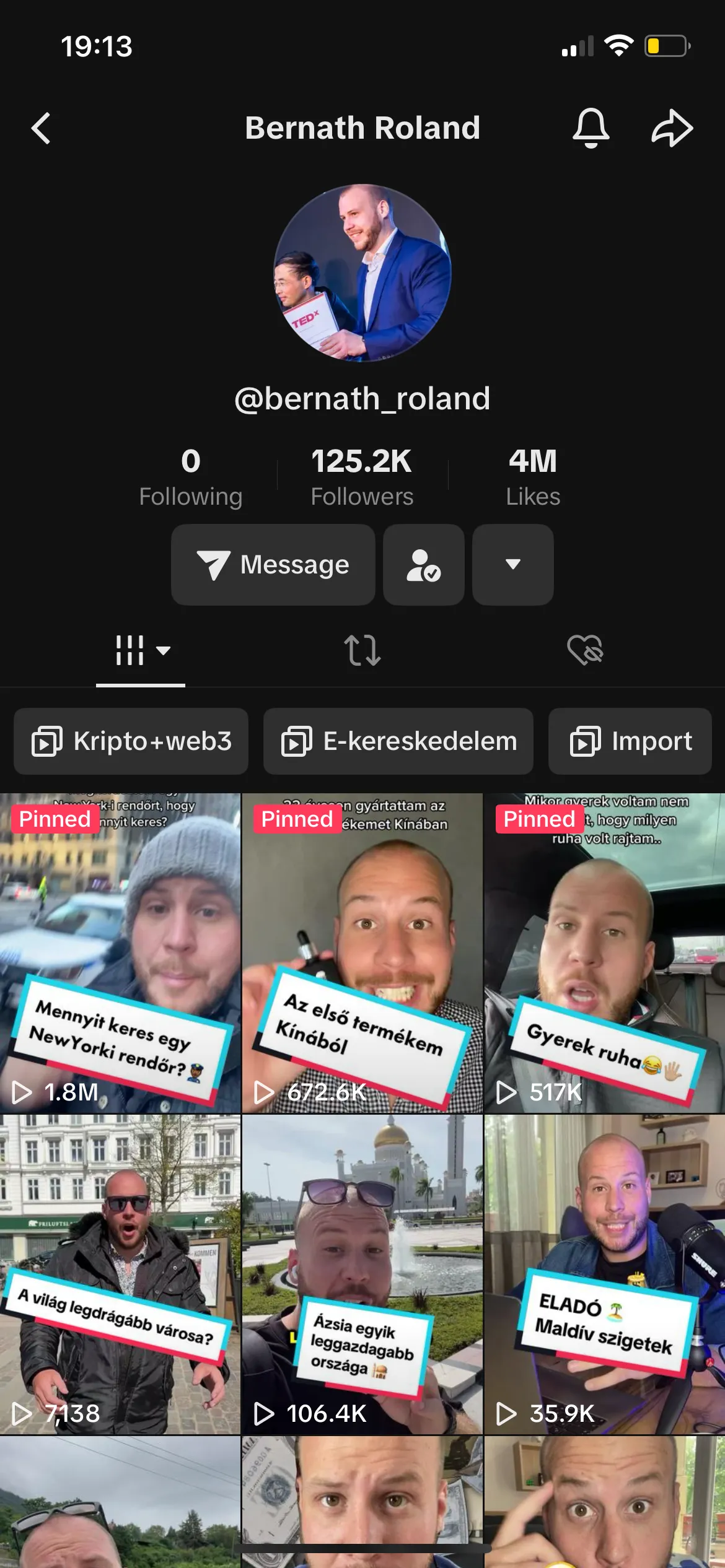725x1568 pixels.
Task: Play pinned Gyerek ruha video
Action: click(605, 952)
